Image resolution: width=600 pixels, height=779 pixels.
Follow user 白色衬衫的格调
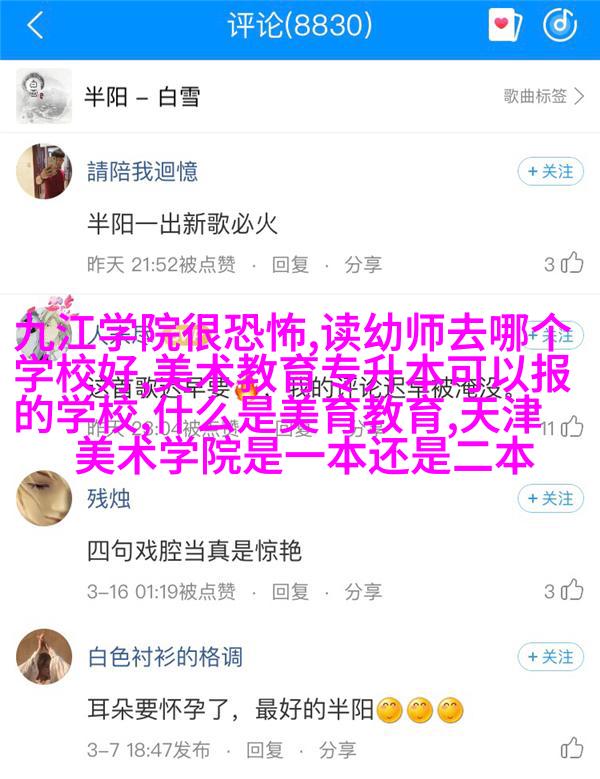[550, 657]
